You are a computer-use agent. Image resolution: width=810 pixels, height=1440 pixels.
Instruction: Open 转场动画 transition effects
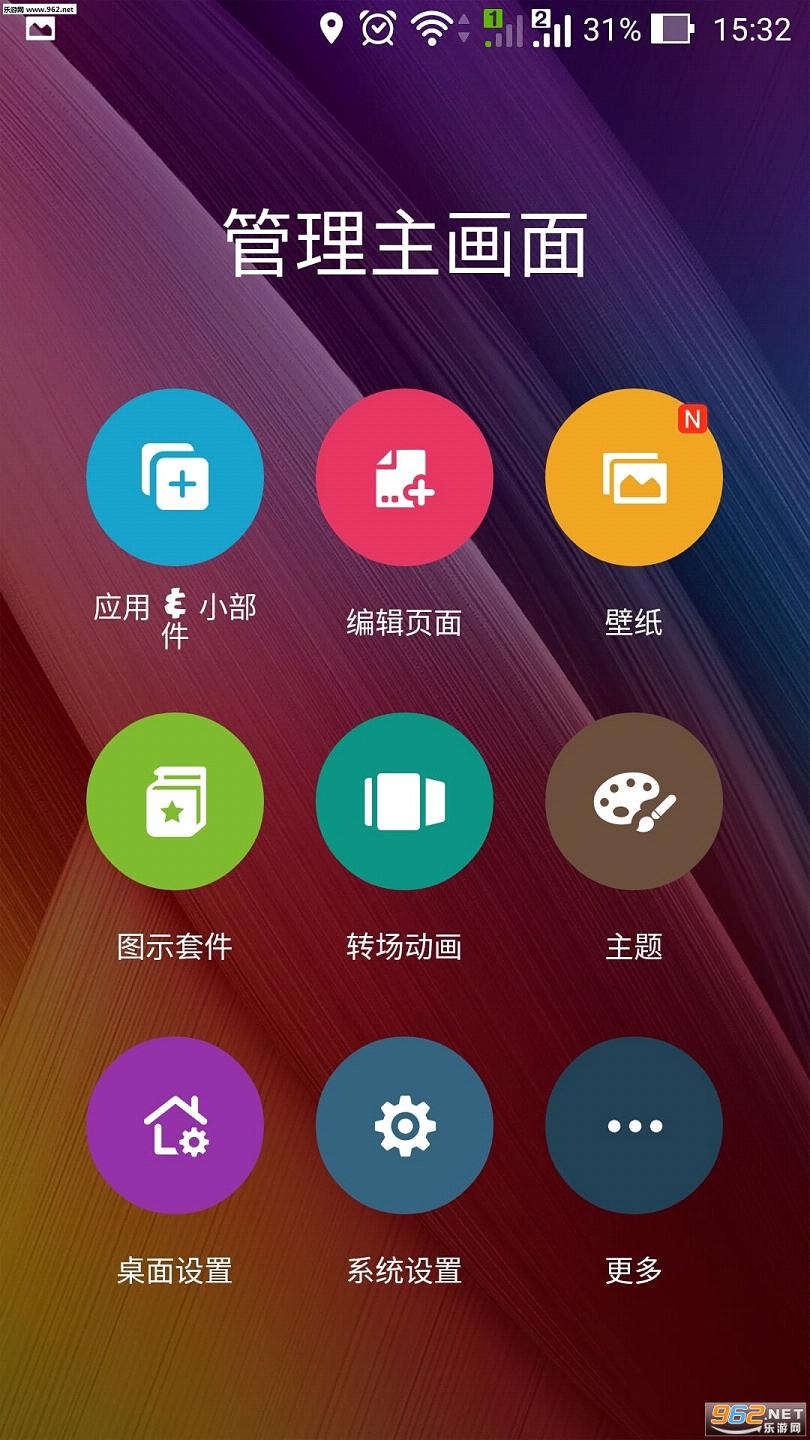tap(404, 801)
